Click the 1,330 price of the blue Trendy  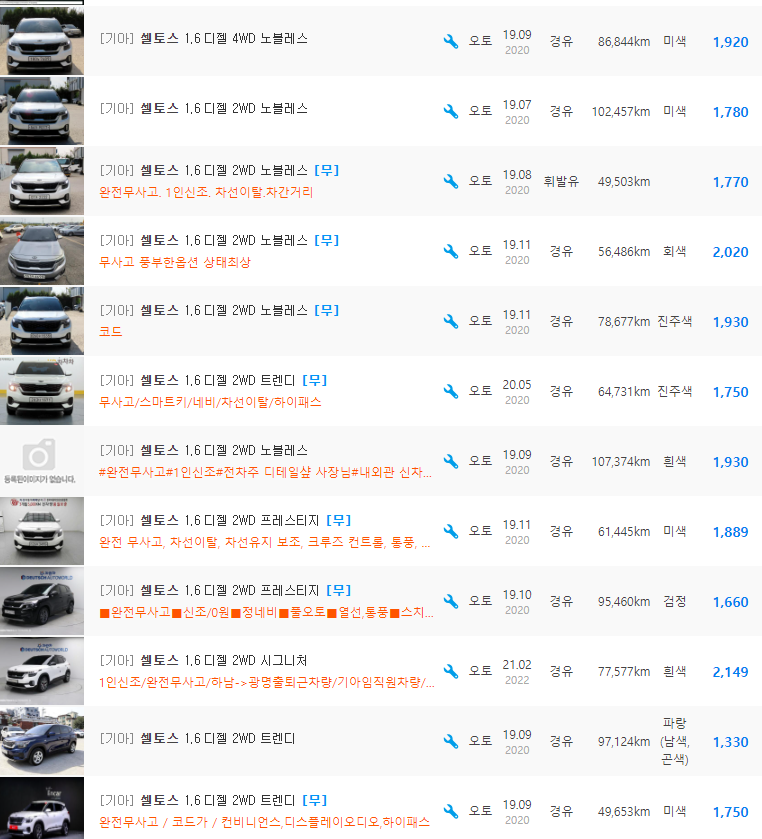coord(730,742)
